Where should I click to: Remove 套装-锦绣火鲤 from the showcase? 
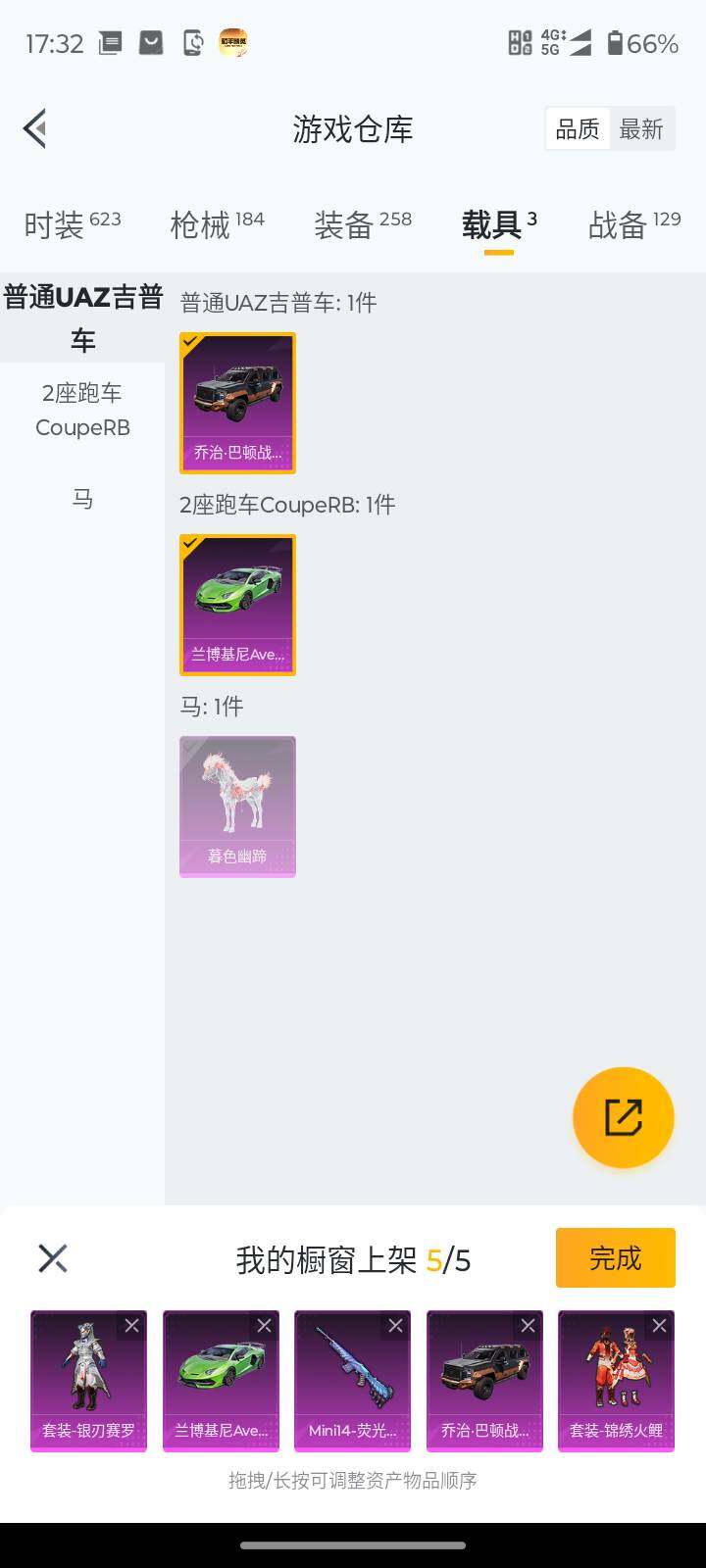(x=659, y=1326)
